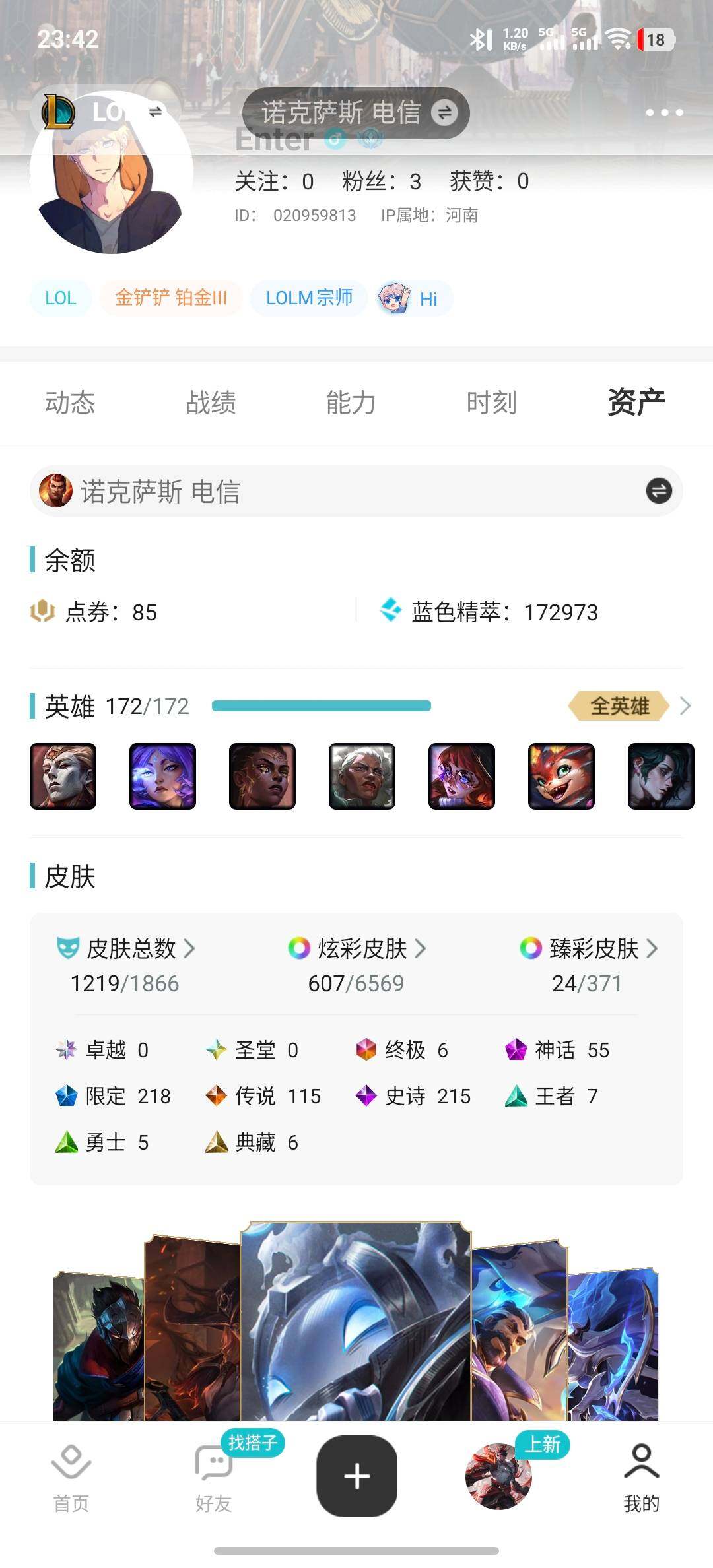Image resolution: width=713 pixels, height=1568 pixels.
Task: Open the 好友 friends tab
Action: pyautogui.click(x=213, y=1478)
